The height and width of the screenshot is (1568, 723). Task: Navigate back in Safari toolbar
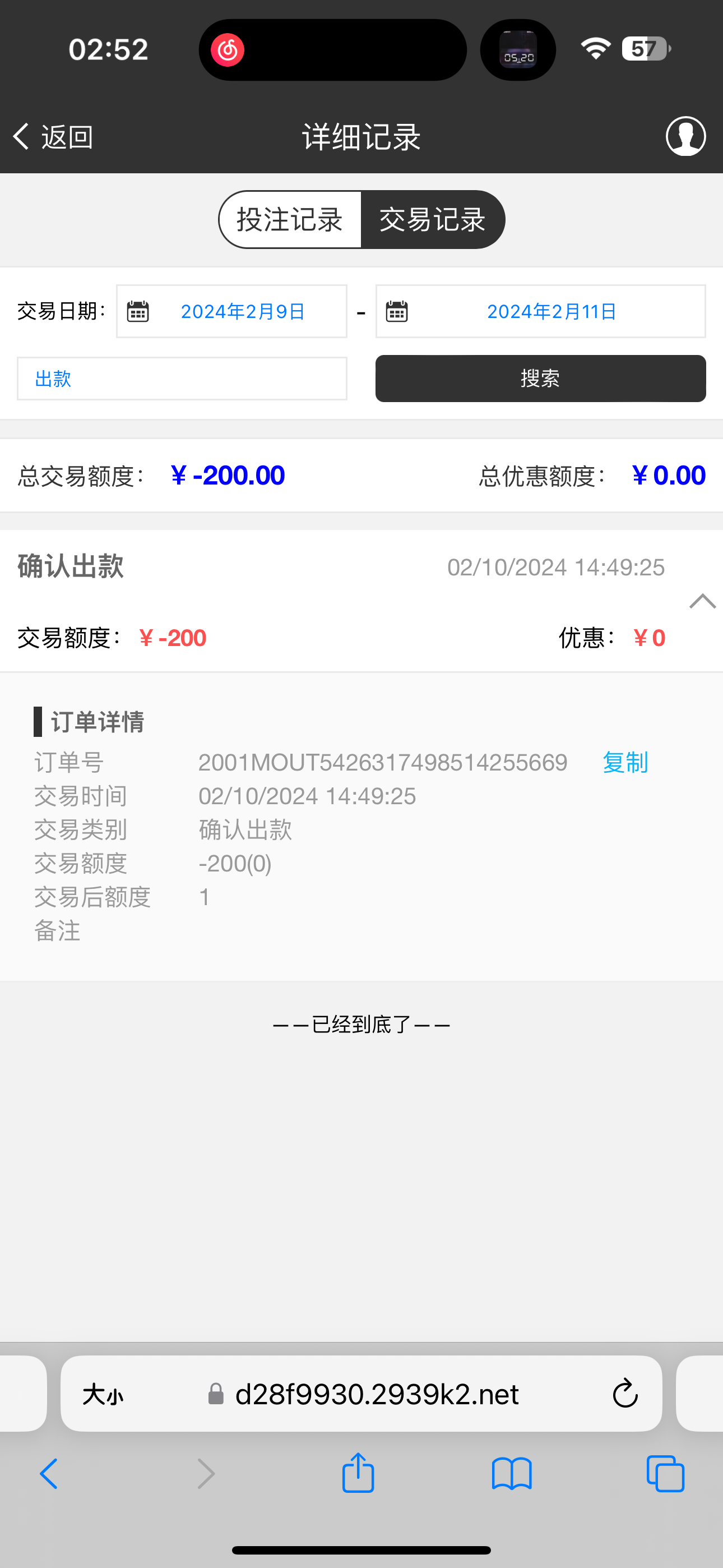[x=49, y=1474]
